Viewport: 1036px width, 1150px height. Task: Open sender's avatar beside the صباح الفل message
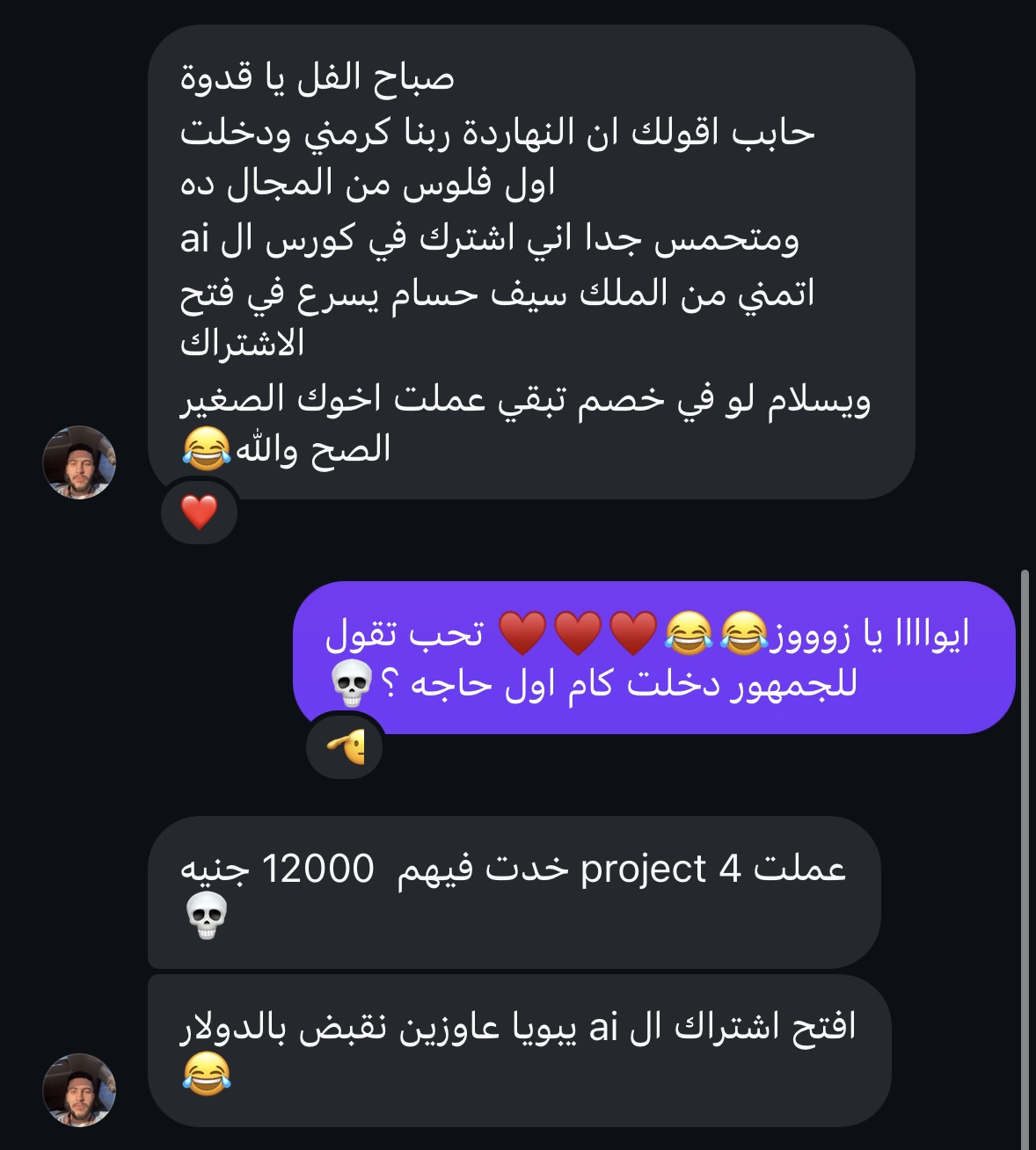point(79,462)
